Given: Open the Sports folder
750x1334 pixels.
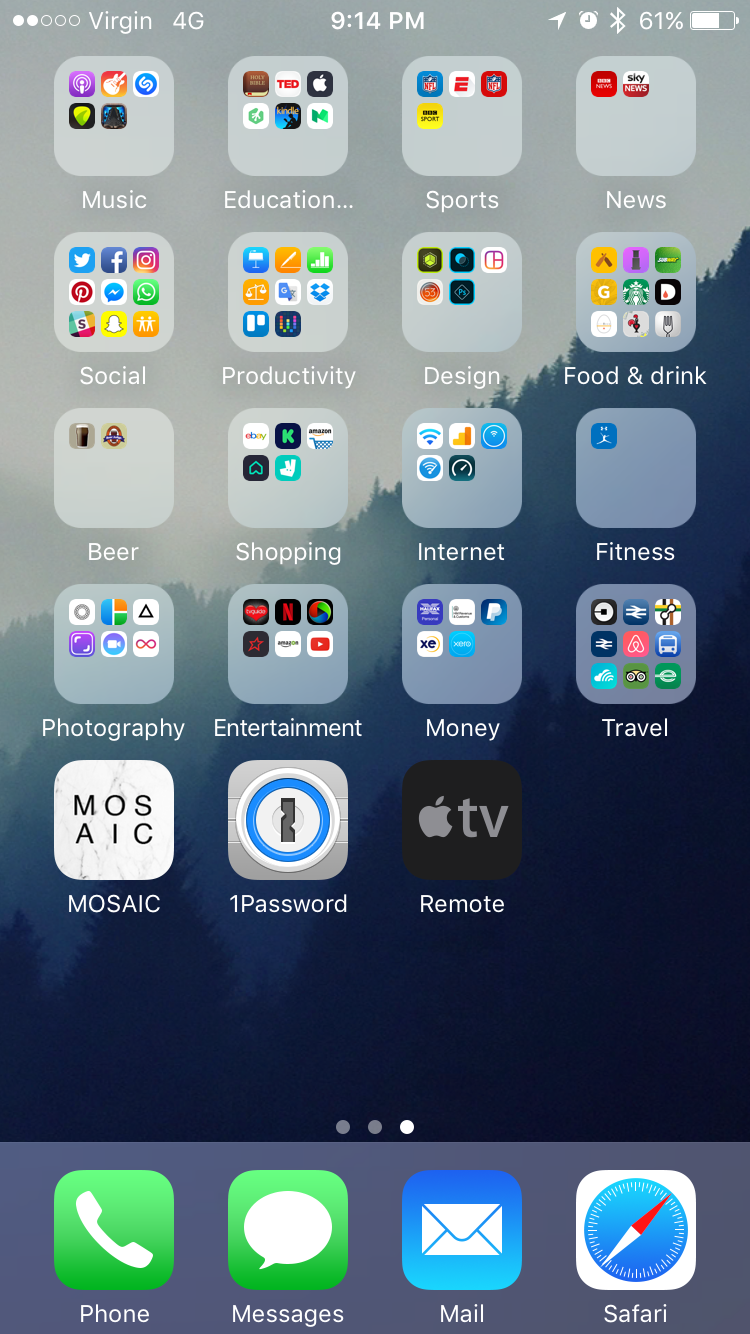Looking at the screenshot, I should (462, 116).
